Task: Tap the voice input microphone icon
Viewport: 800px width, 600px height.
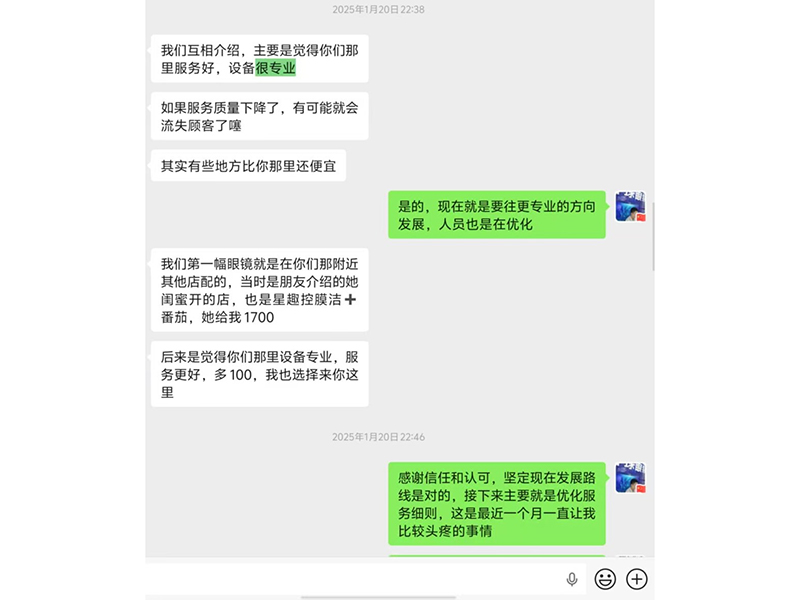Action: [572, 579]
